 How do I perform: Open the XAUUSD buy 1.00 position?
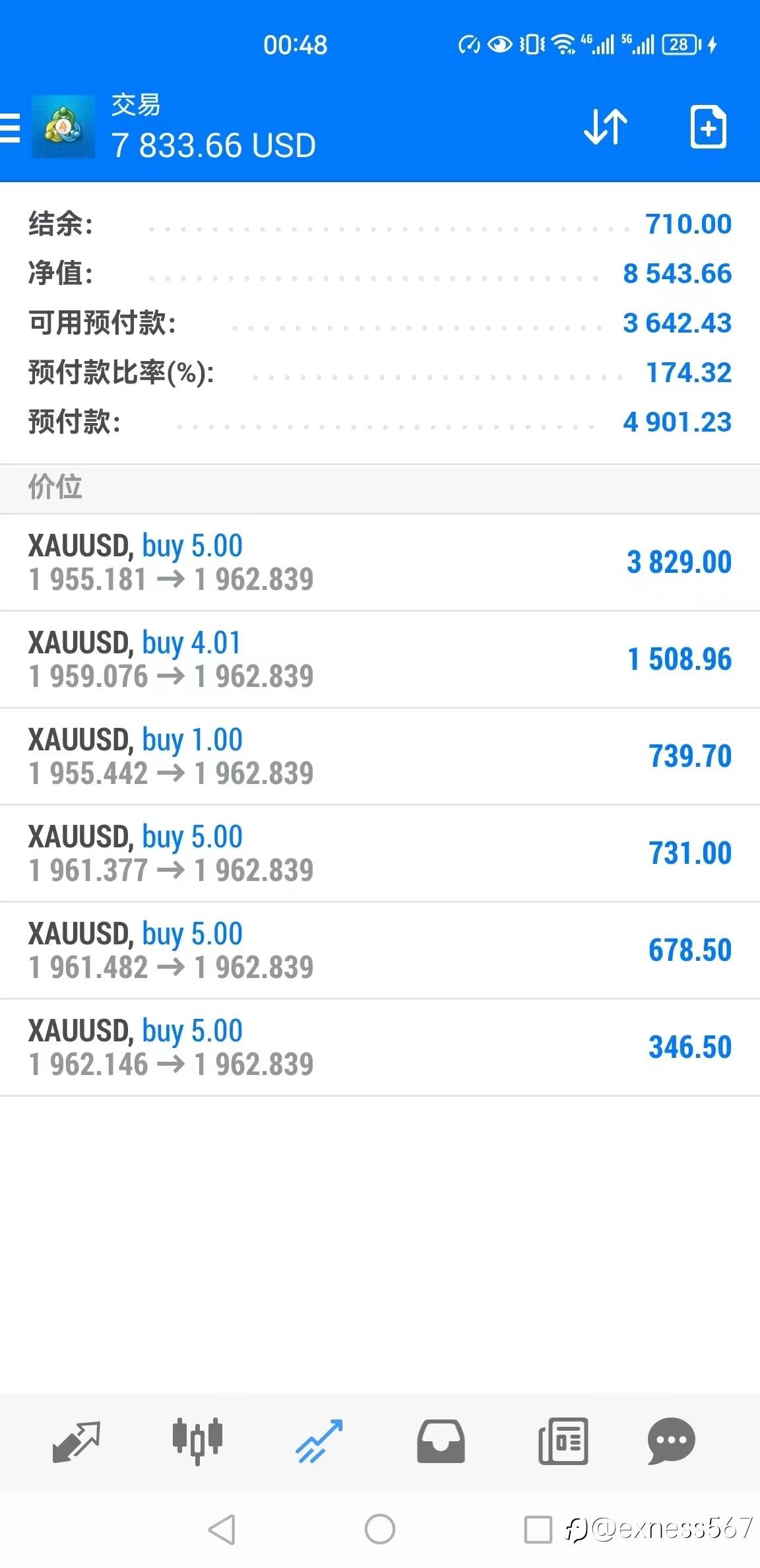tap(380, 757)
